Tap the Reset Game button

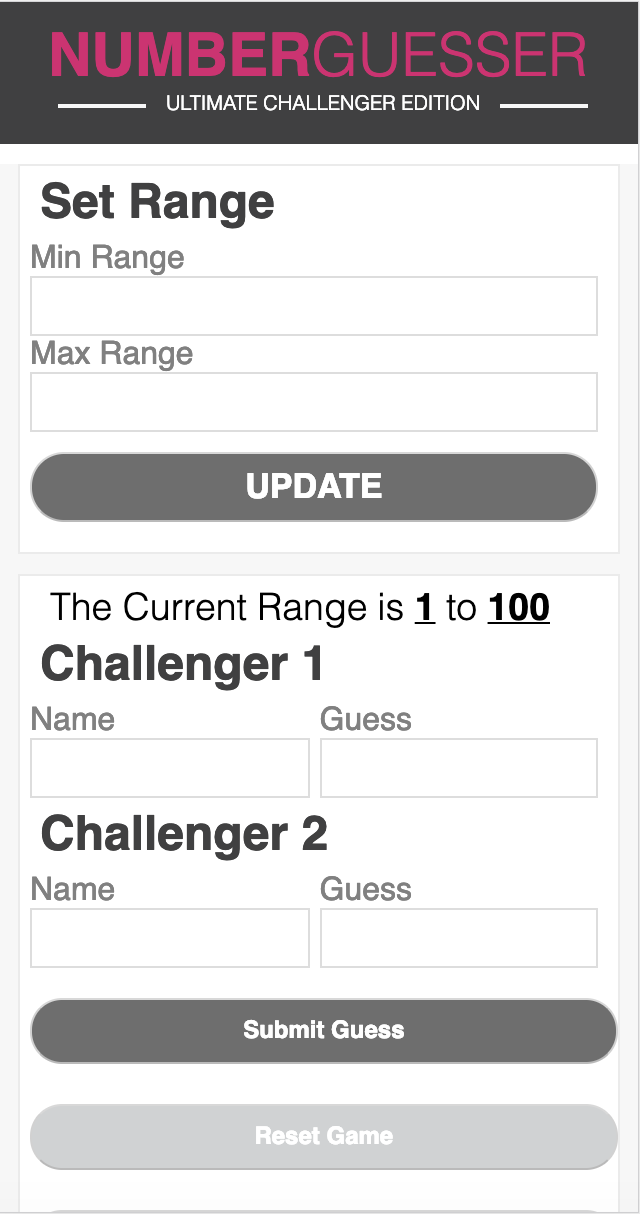pyautogui.click(x=324, y=1137)
